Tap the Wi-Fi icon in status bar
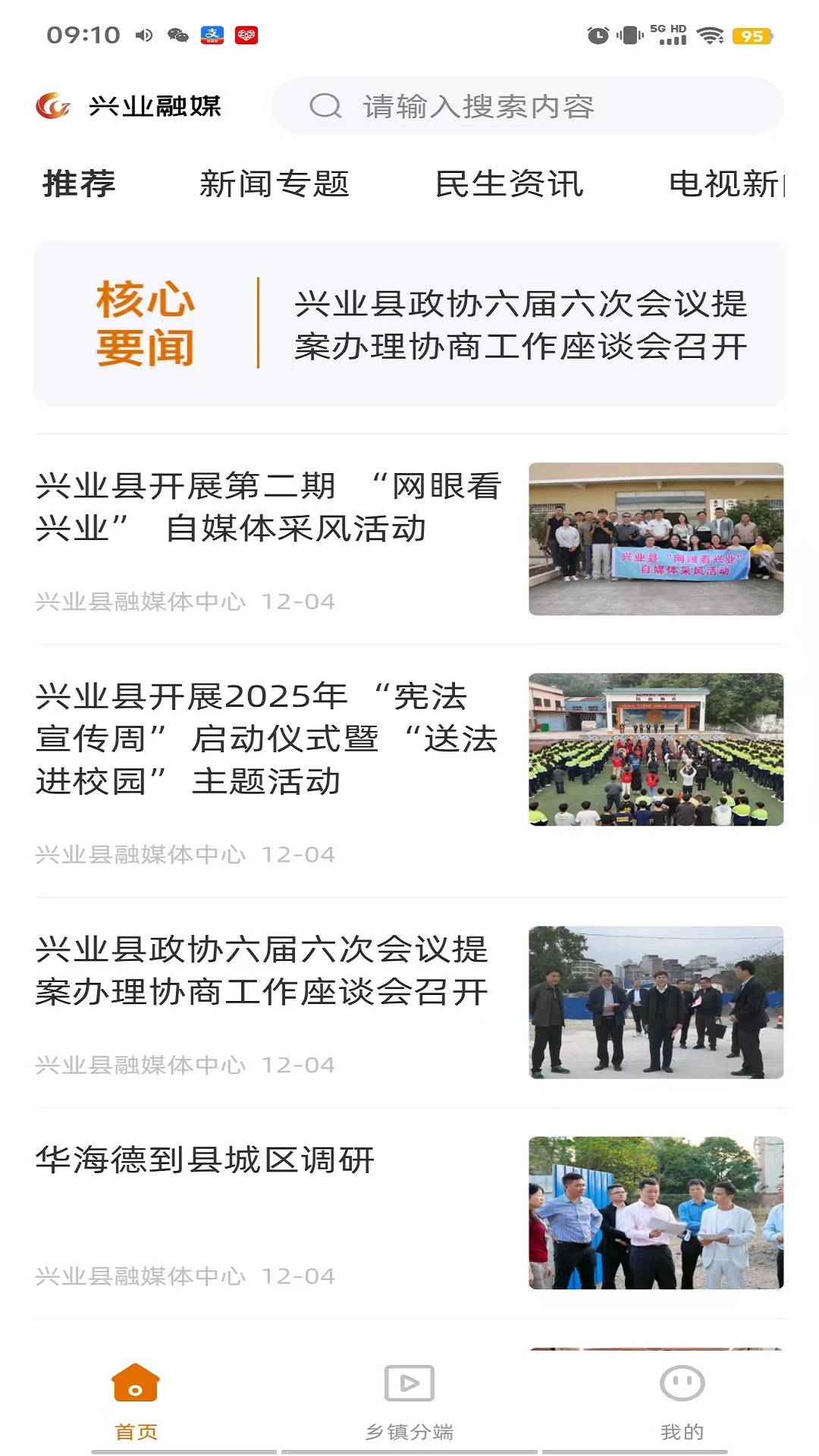 (710, 33)
